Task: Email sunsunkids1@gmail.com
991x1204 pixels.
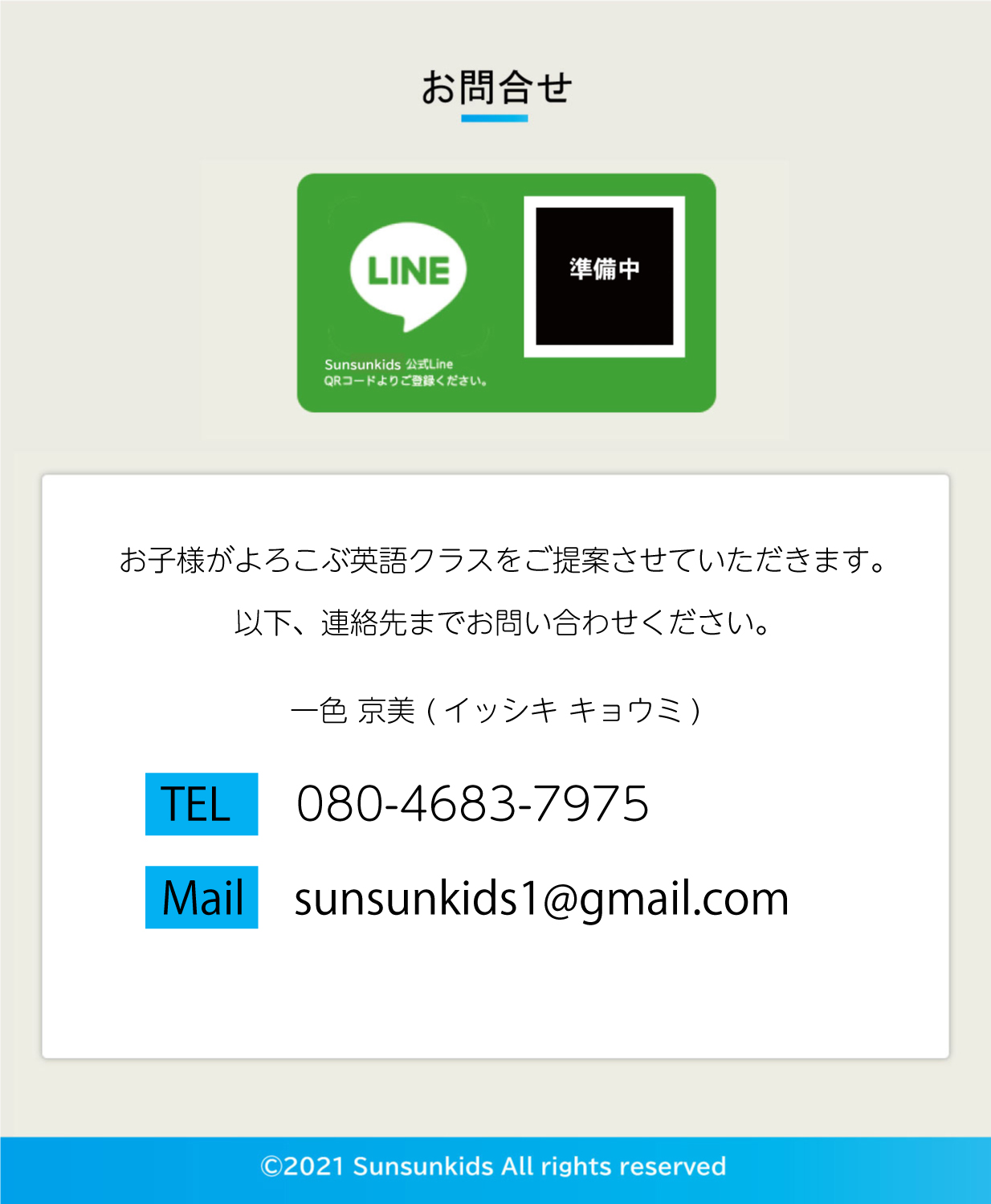Action: 541,898
